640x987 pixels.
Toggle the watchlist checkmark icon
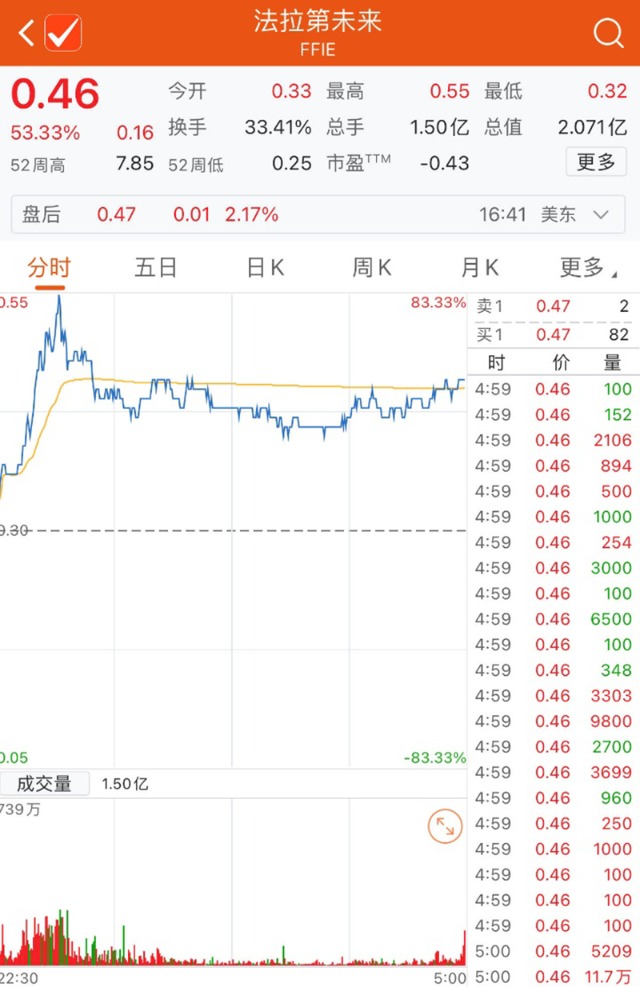[63, 33]
